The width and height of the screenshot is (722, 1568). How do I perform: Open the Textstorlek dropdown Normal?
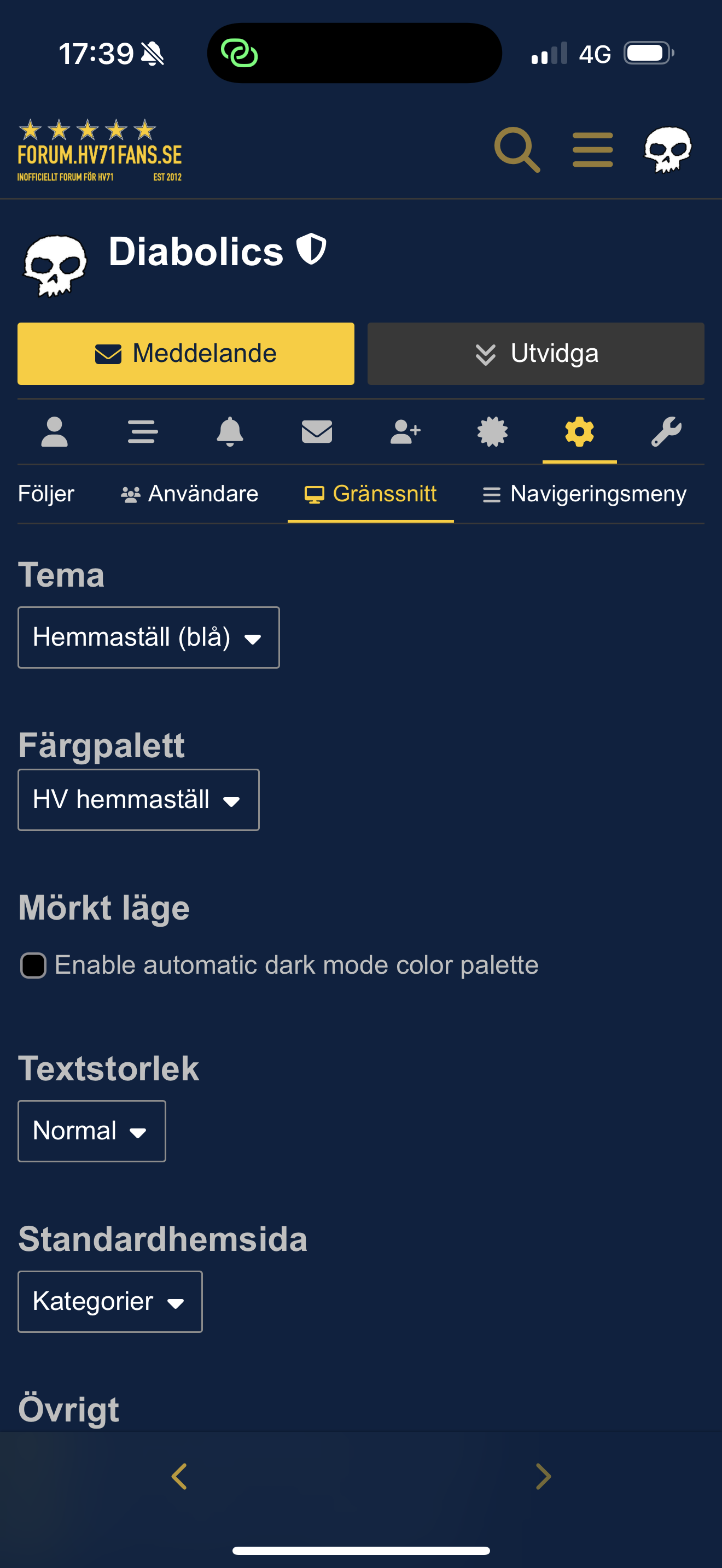91,1131
